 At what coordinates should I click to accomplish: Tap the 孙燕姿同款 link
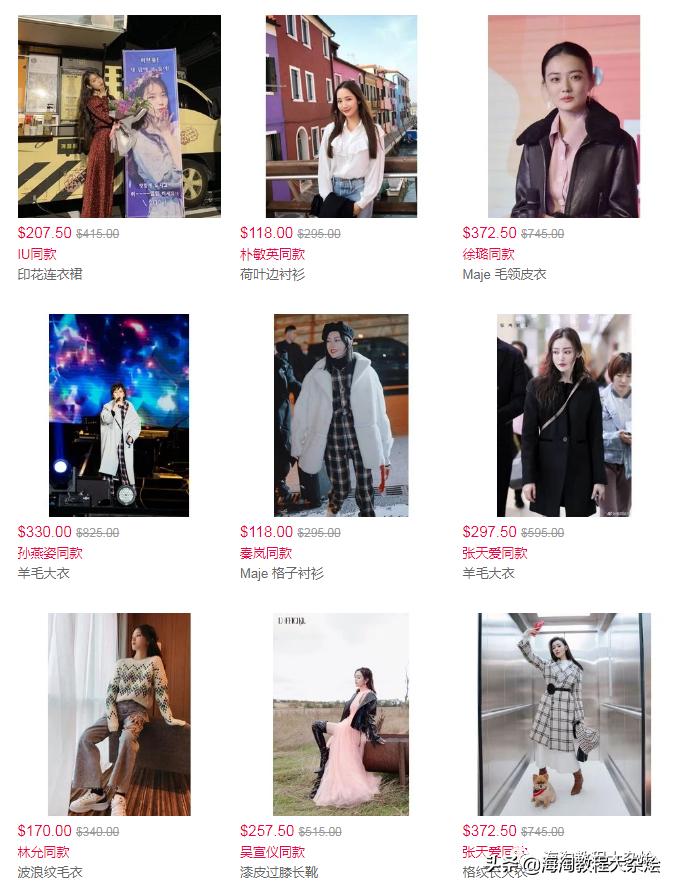[50, 553]
